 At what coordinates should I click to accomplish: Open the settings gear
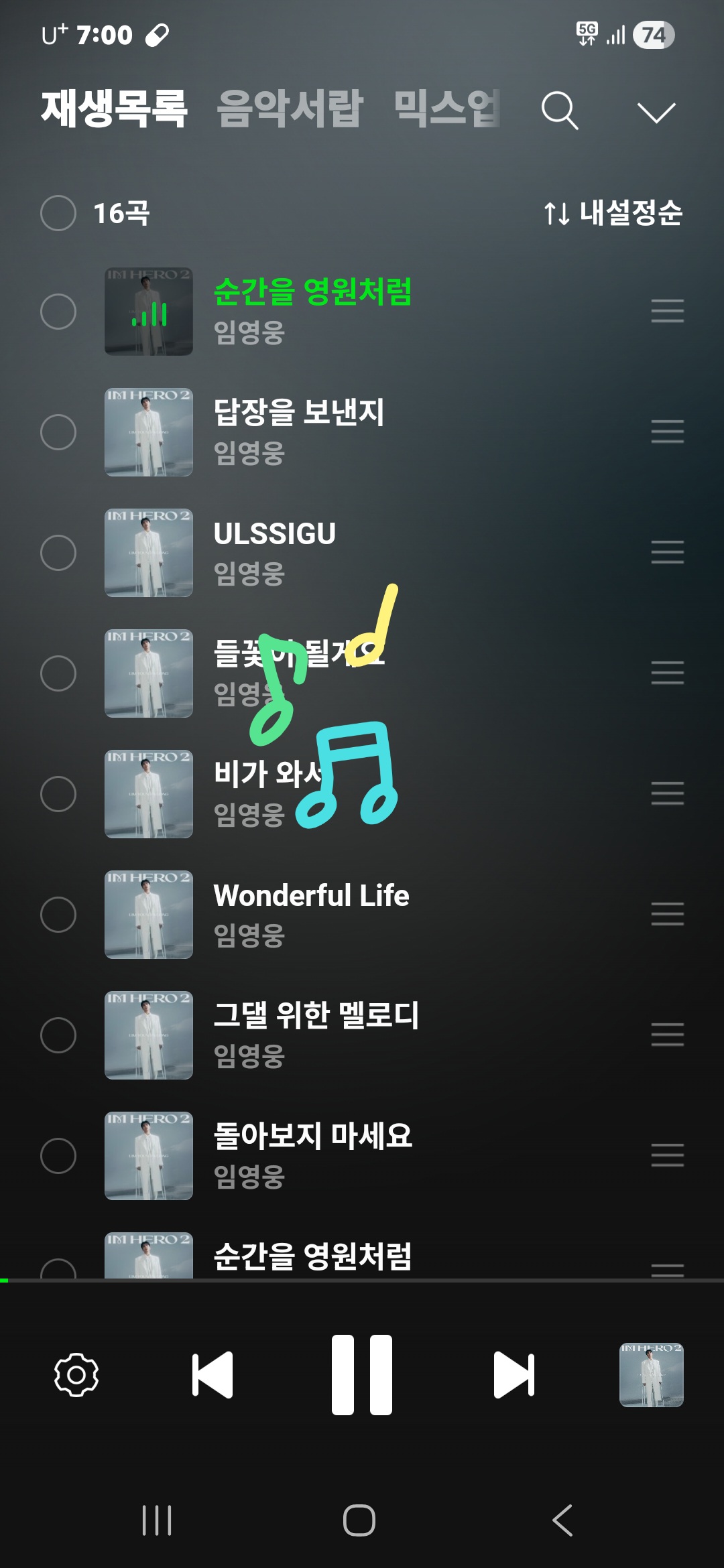(76, 1375)
